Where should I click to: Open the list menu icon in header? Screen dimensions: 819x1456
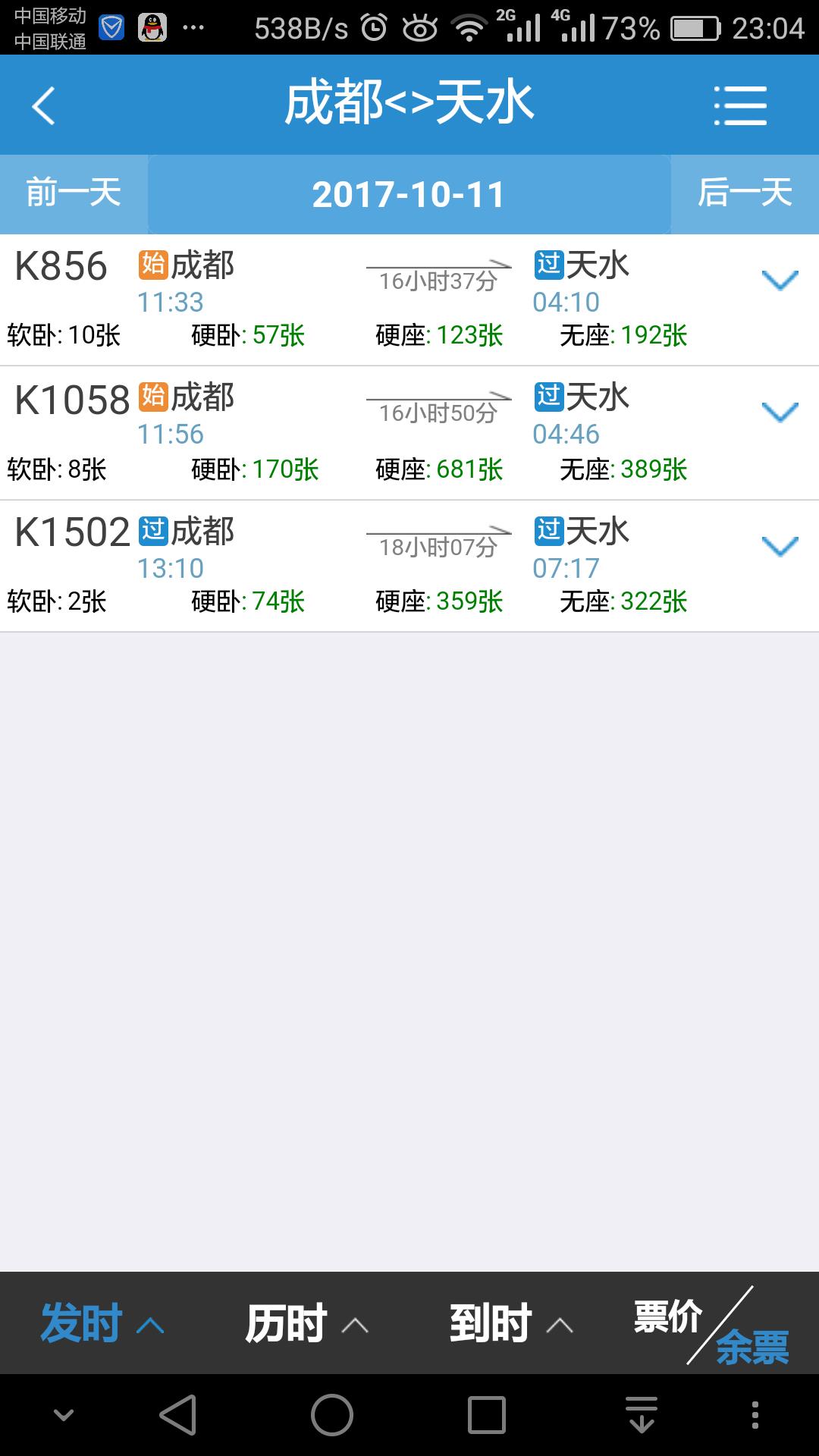tap(740, 105)
